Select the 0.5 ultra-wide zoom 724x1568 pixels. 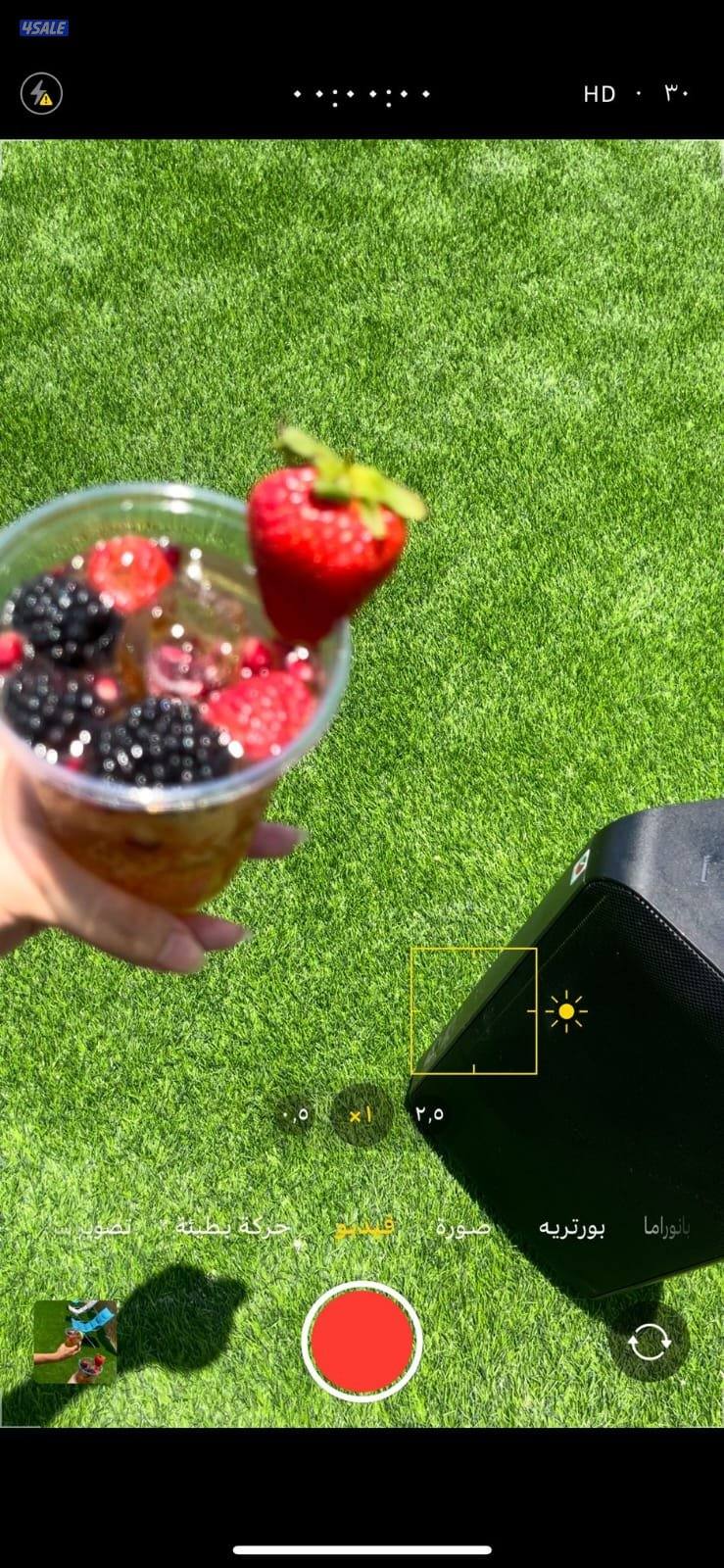click(294, 1114)
